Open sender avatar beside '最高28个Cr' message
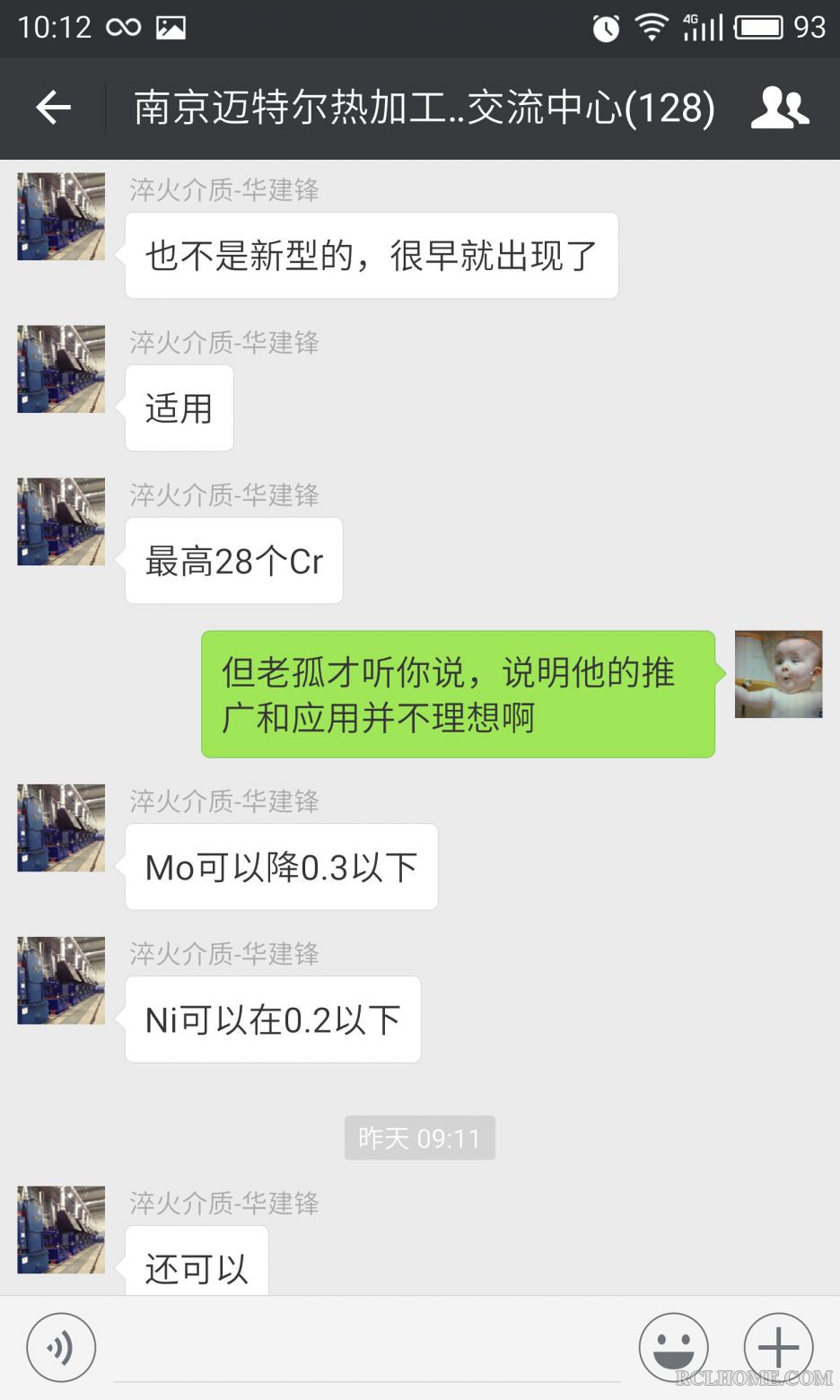This screenshot has height=1400, width=840. 61,521
